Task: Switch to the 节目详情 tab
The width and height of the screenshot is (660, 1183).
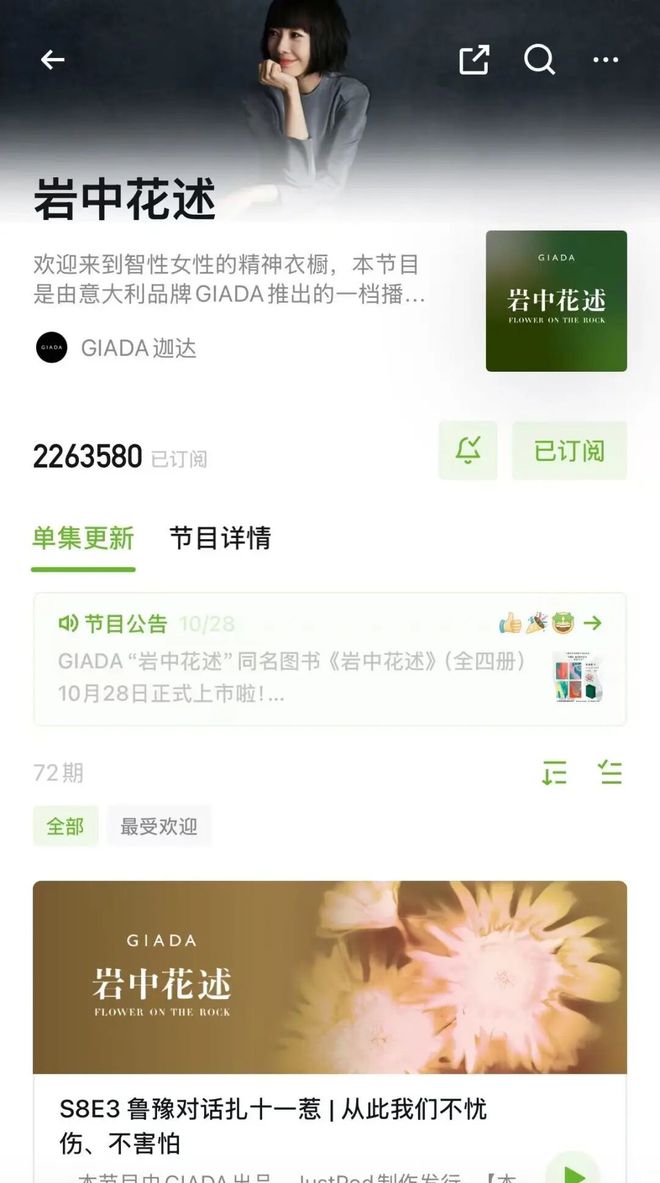Action: point(220,538)
